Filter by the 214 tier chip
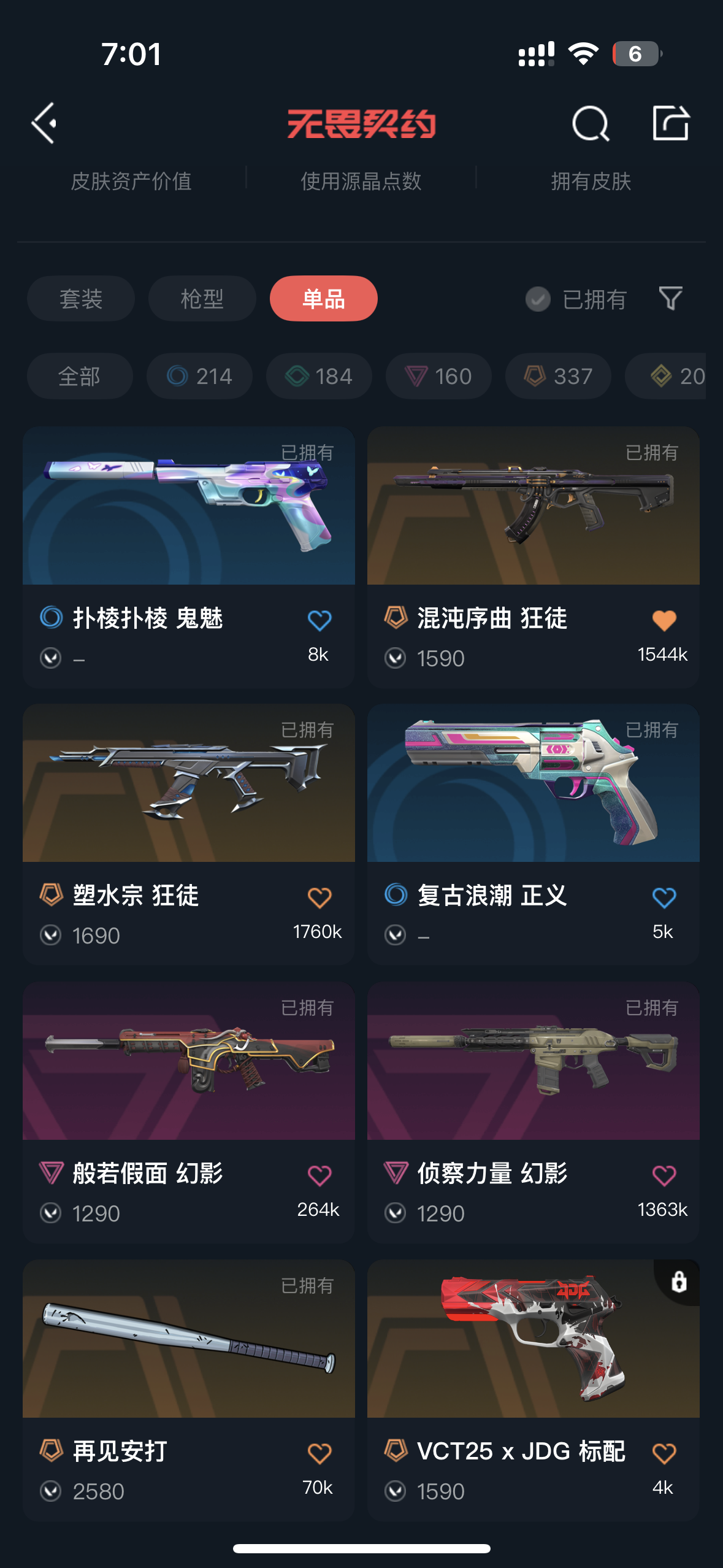Image resolution: width=723 pixels, height=1568 pixels. point(199,376)
